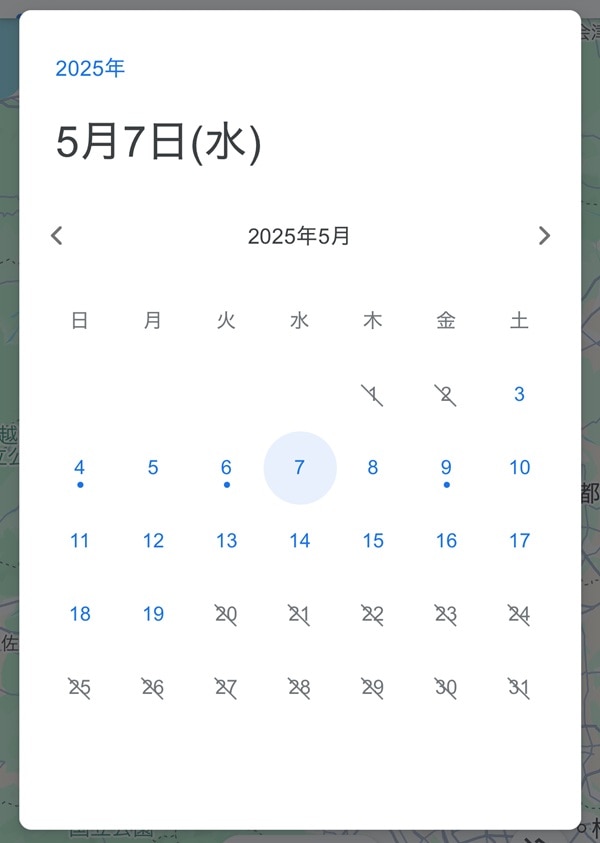Select Saturday May 17
Image resolution: width=600 pixels, height=843 pixels.
click(519, 541)
